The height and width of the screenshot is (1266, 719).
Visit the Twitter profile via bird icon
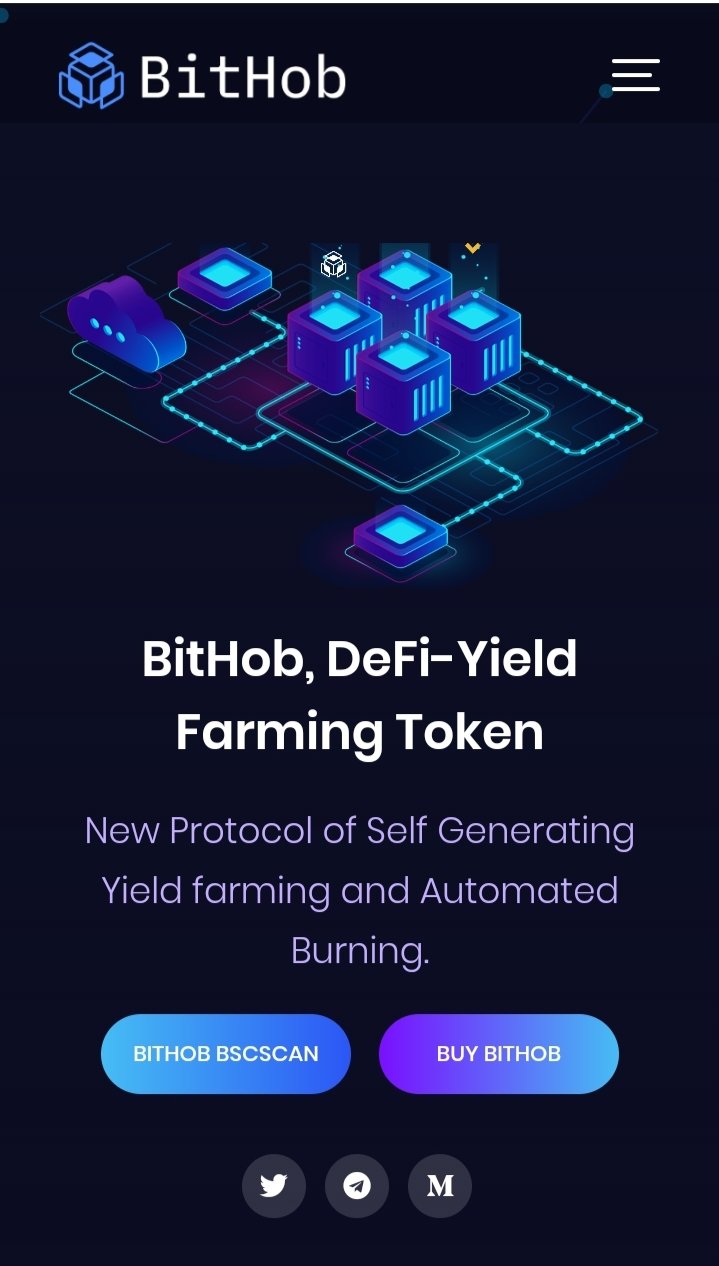click(274, 1186)
